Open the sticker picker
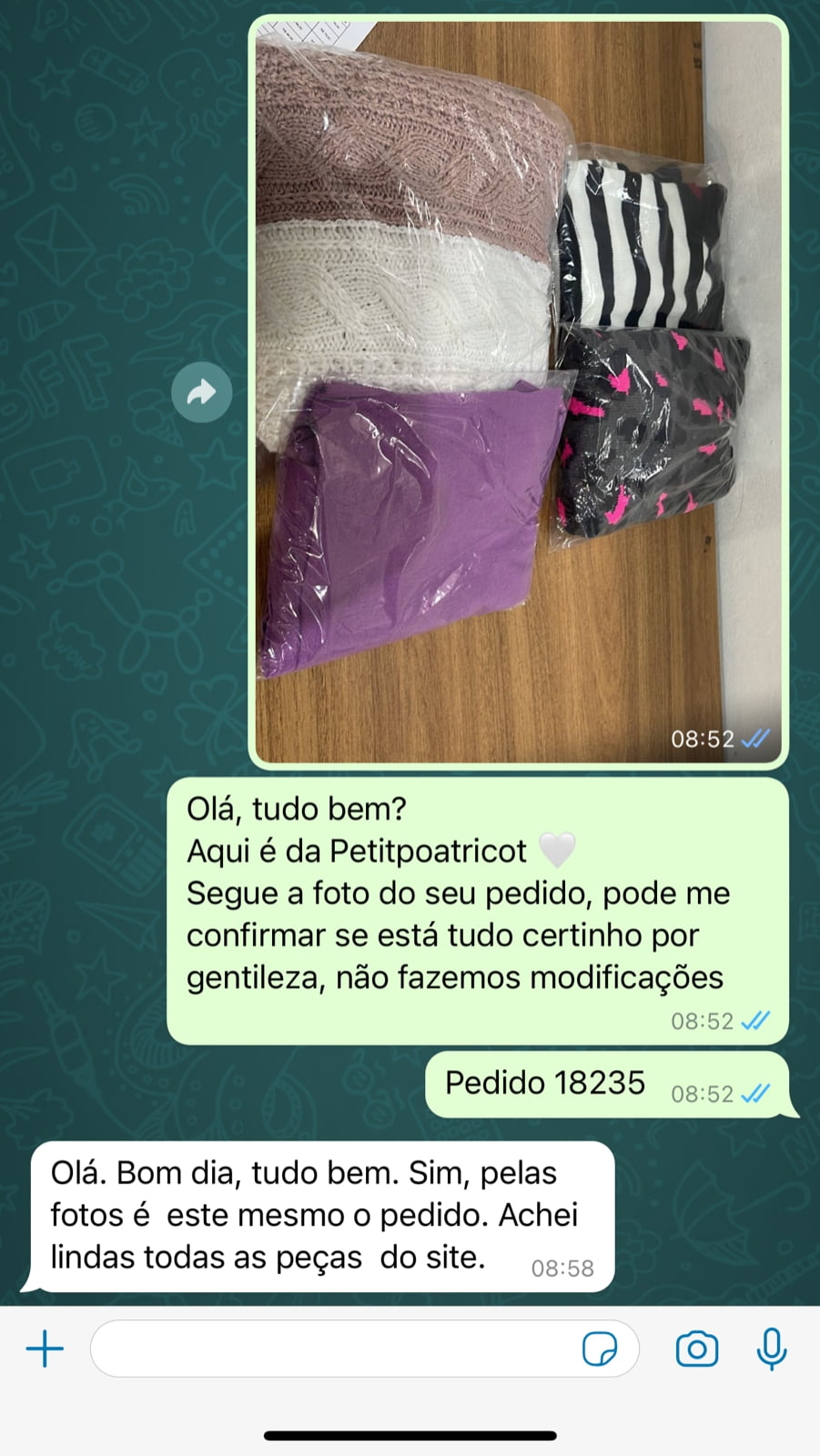The height and width of the screenshot is (1456, 820). 599,1349
